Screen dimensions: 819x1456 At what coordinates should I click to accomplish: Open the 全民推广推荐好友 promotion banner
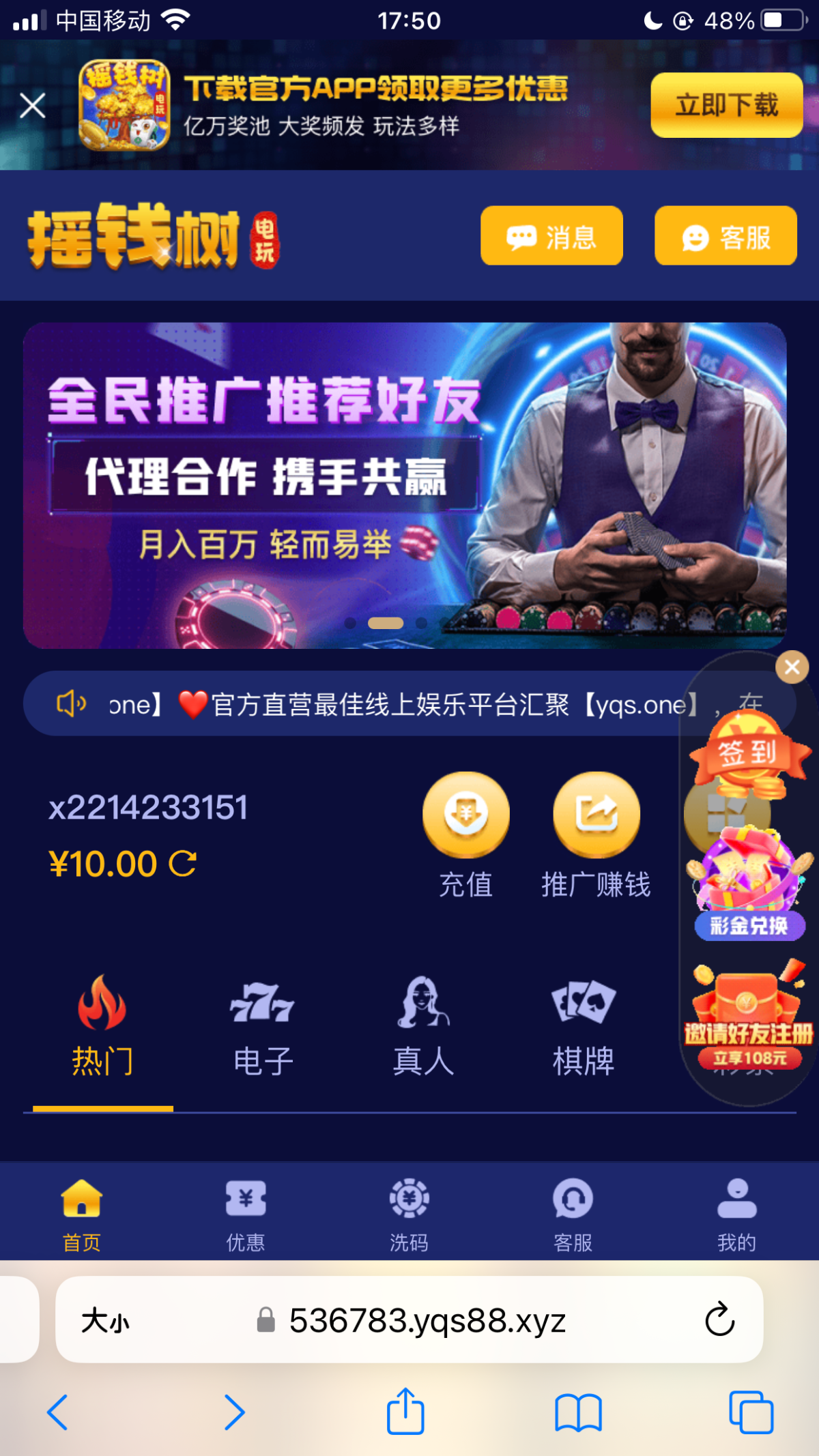click(404, 484)
